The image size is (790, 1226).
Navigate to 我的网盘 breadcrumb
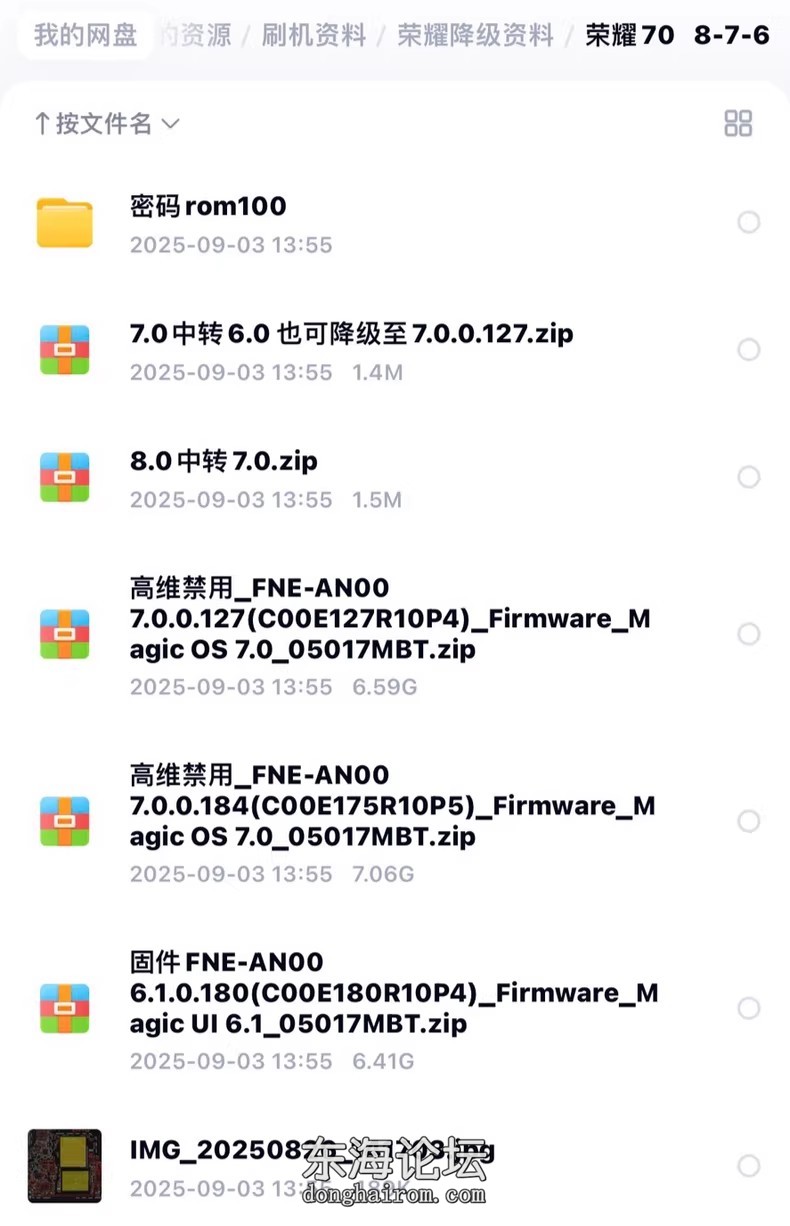85,34
